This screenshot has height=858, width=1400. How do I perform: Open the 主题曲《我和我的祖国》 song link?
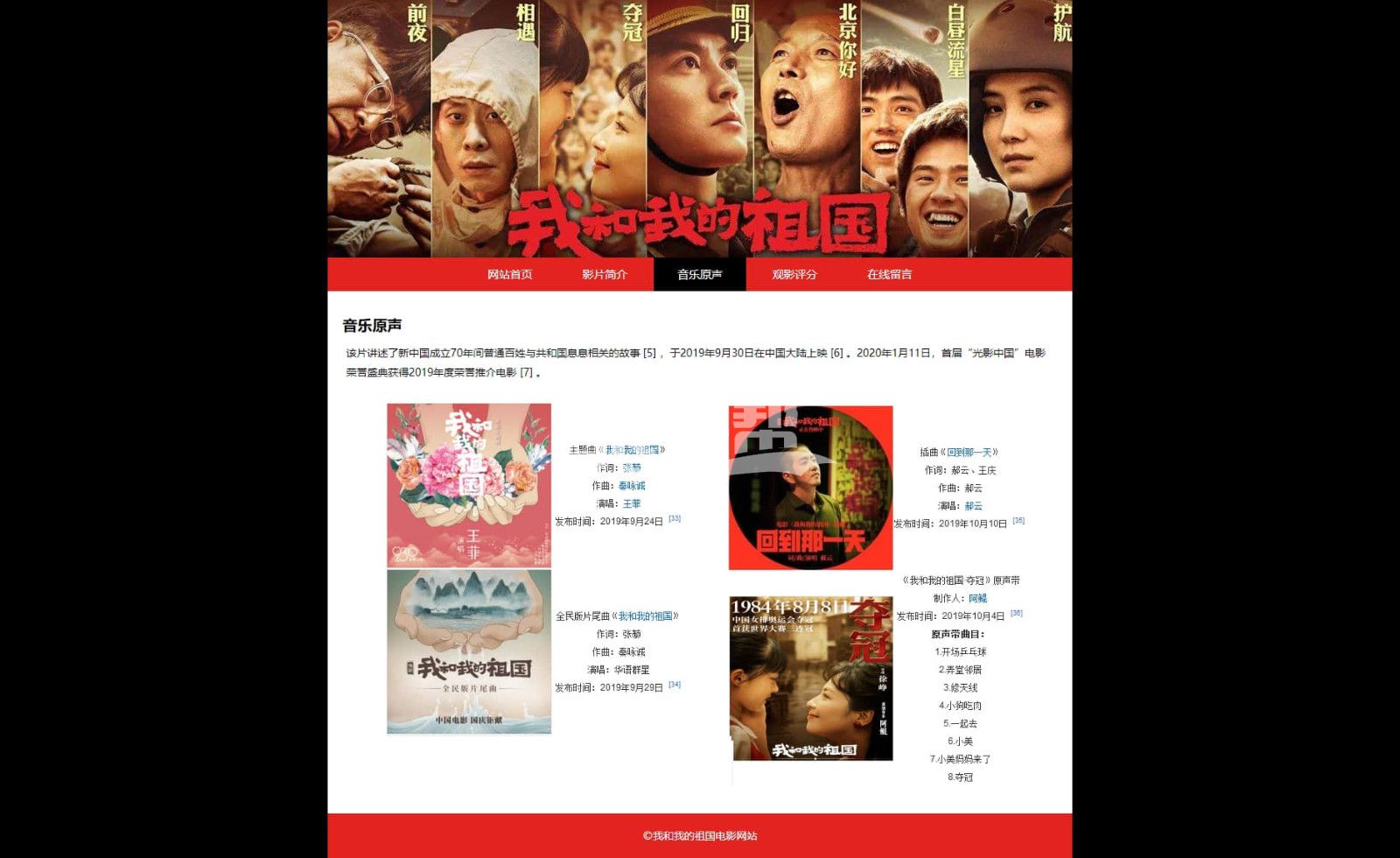pos(632,450)
